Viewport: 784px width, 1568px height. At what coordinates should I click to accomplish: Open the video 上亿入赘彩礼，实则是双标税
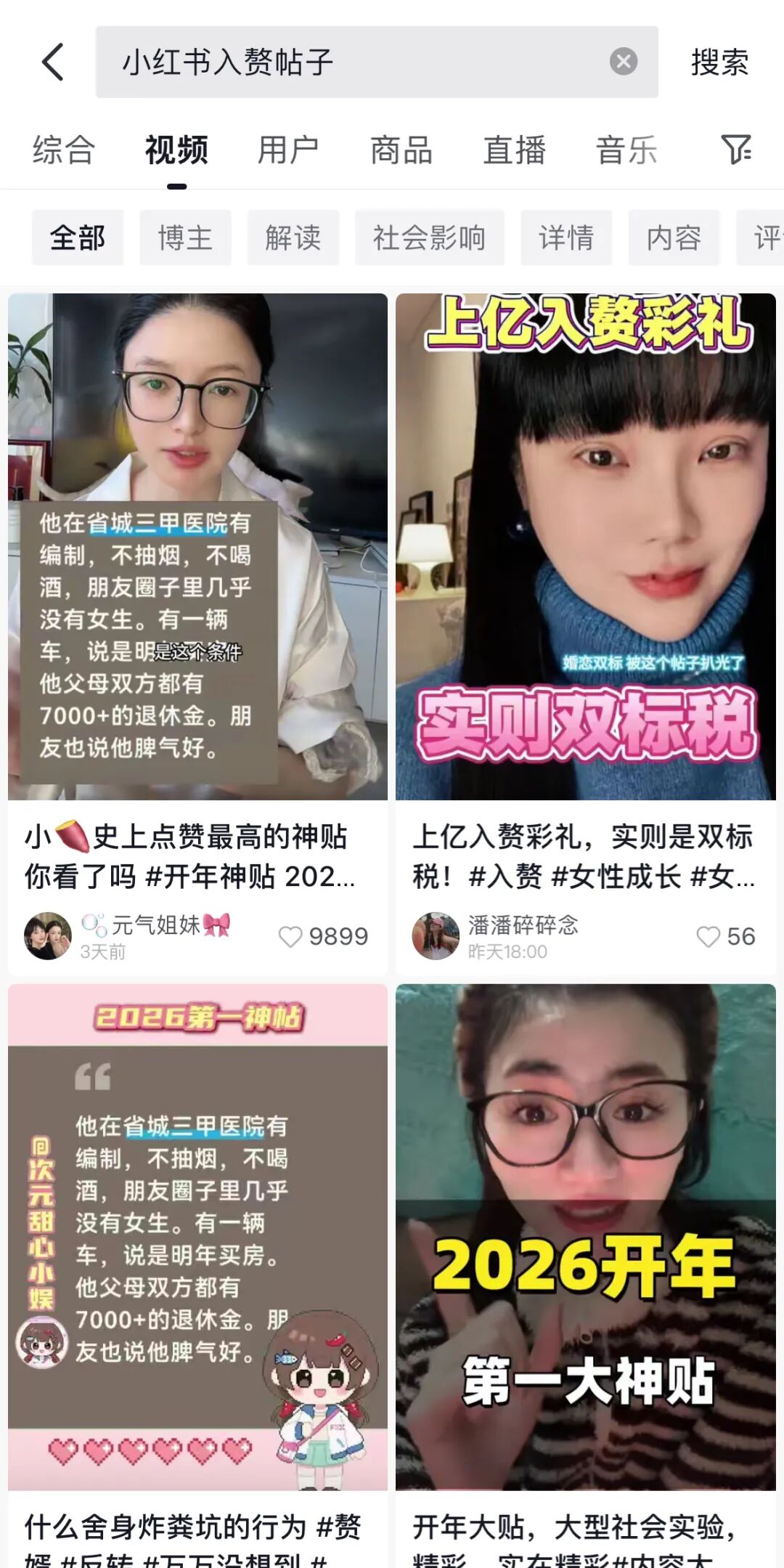[585, 546]
